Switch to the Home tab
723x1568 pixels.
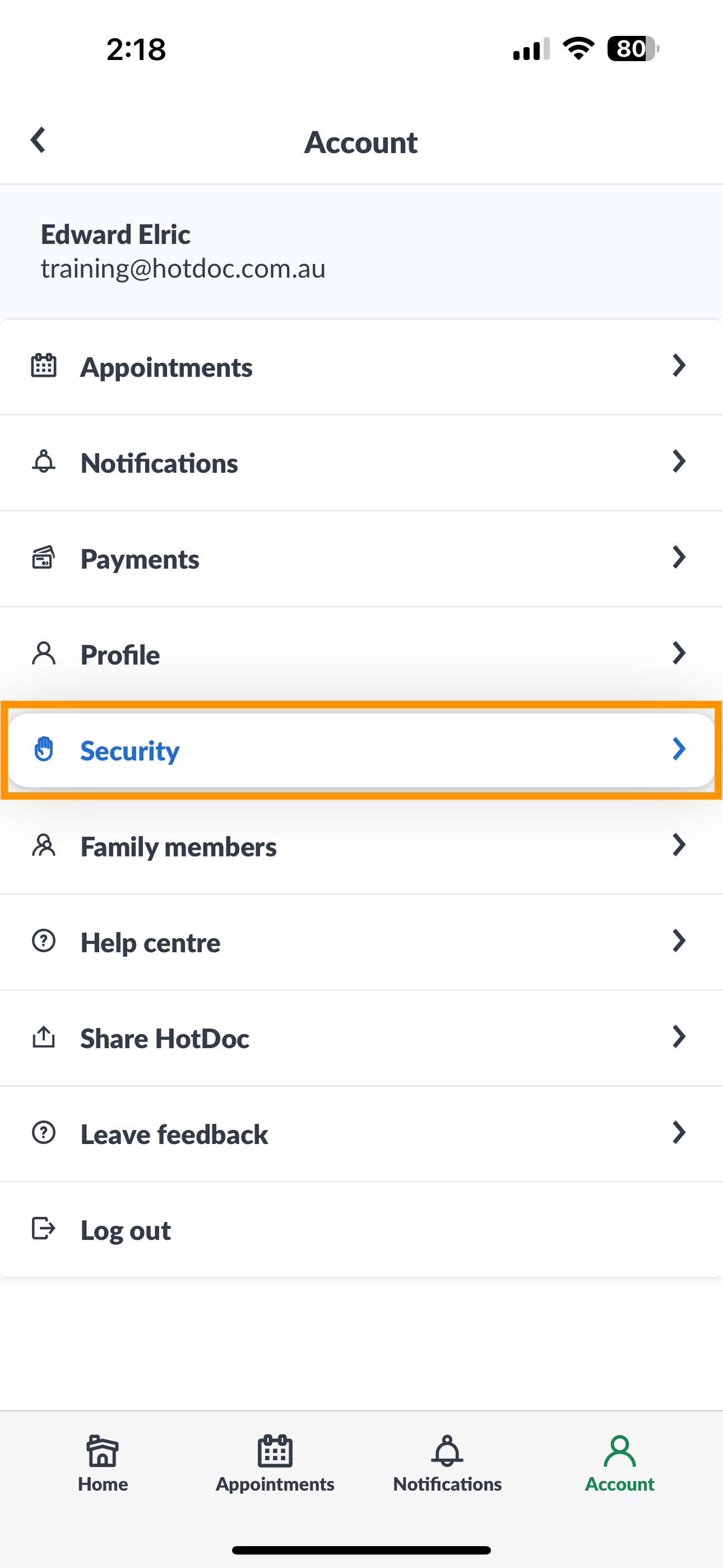[x=103, y=1463]
